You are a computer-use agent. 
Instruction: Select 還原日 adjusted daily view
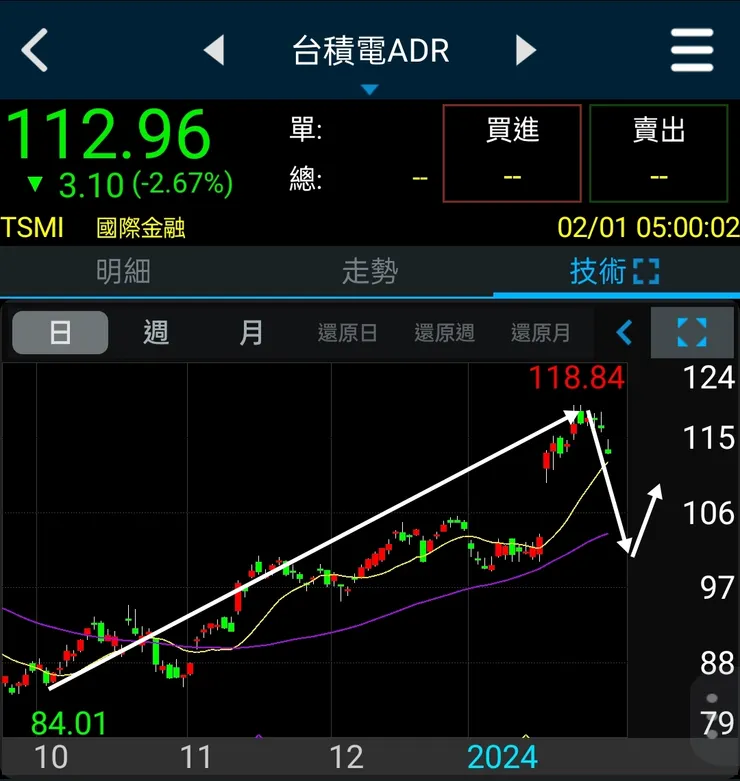[x=346, y=332]
